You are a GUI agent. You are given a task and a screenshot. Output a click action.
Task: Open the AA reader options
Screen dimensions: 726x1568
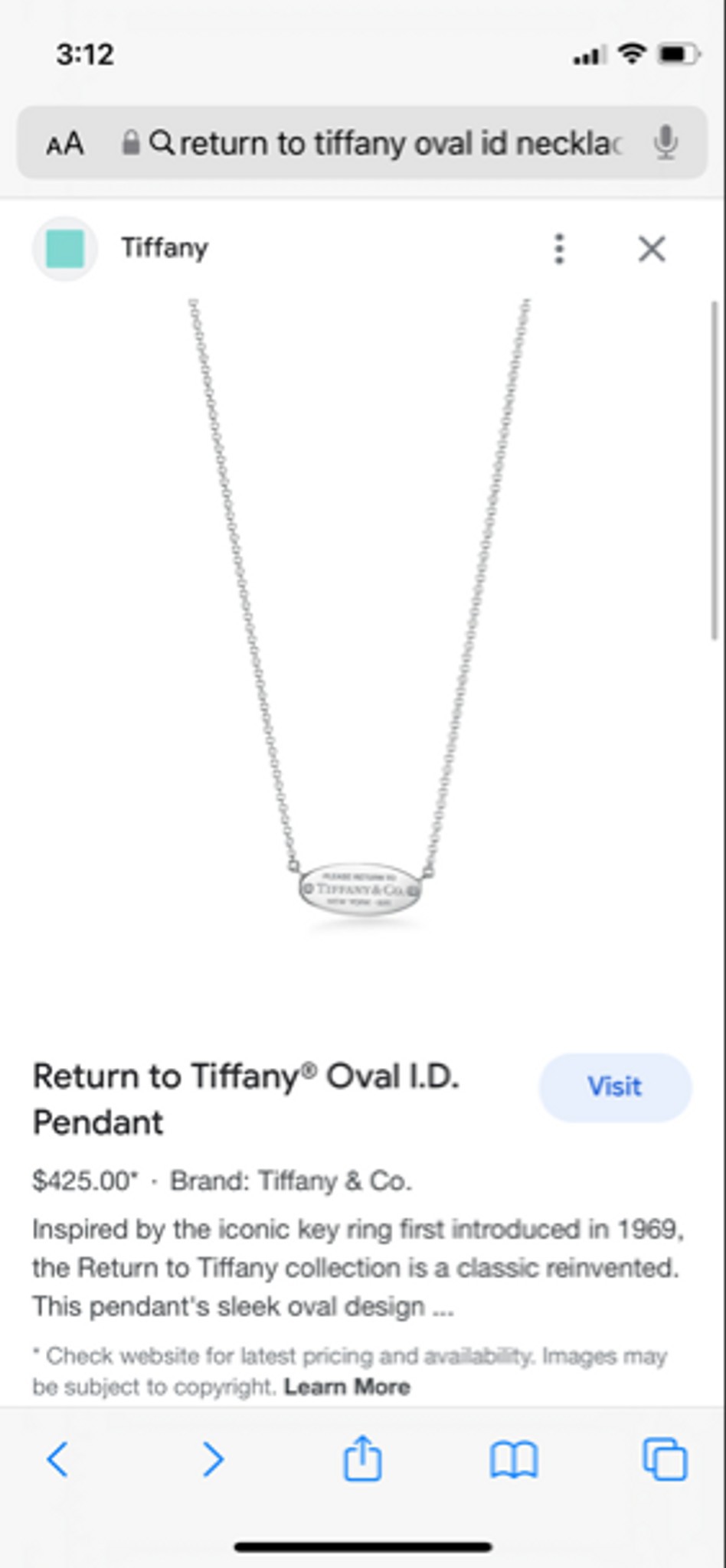pos(65,143)
